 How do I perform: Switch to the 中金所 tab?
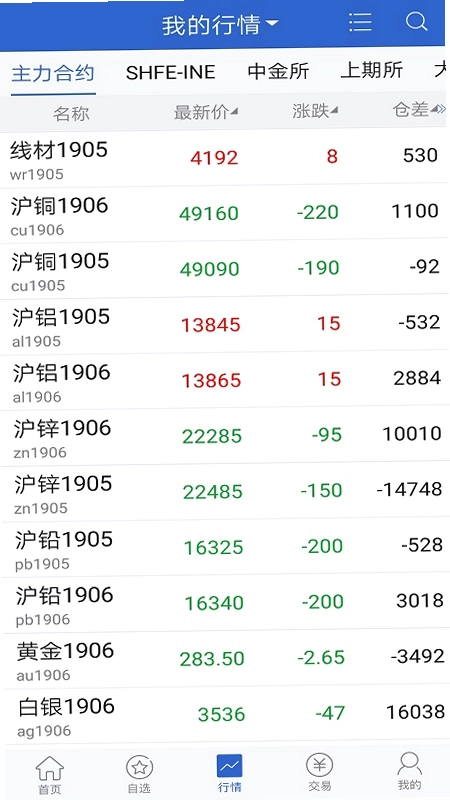pos(278,71)
